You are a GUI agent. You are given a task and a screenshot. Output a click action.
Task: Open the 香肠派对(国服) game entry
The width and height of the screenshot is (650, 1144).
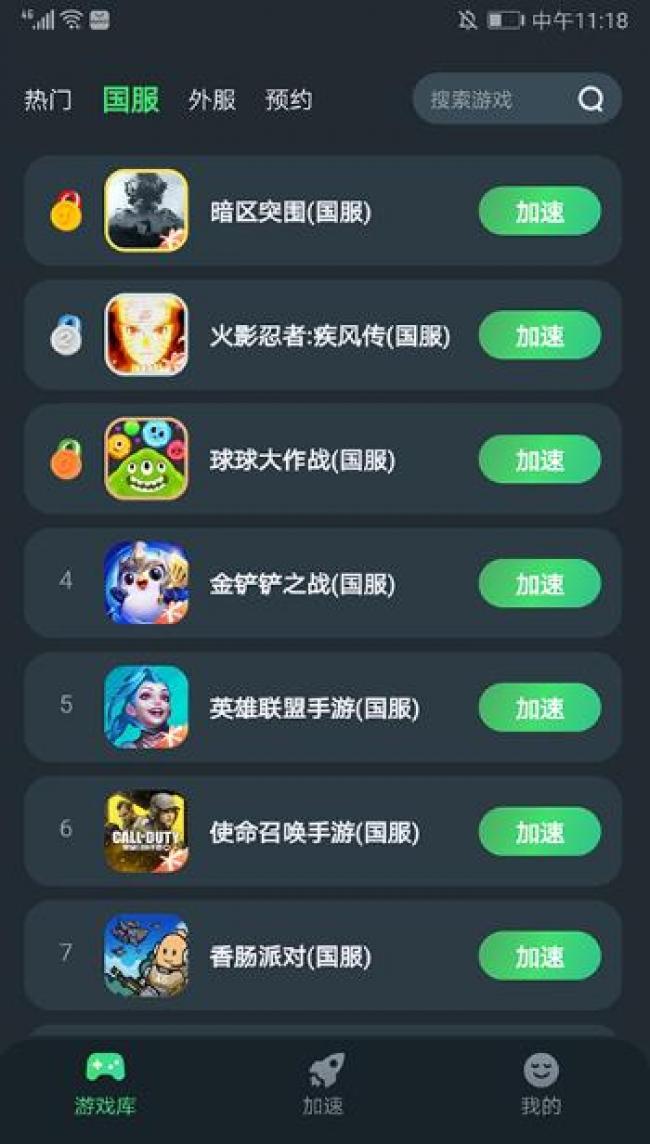(290, 956)
